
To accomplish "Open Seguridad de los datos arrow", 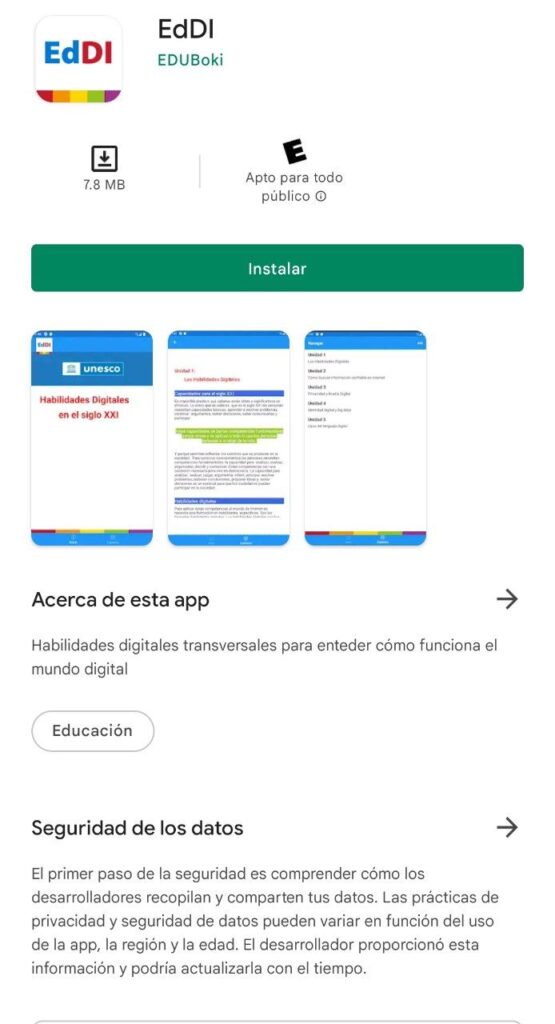I will click(507, 827).
